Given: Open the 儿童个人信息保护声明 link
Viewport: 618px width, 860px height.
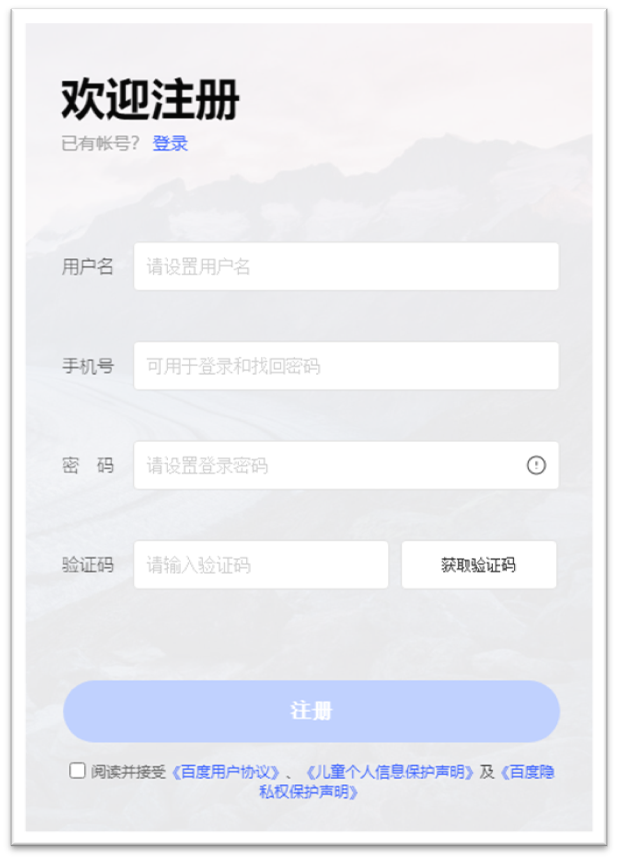Looking at the screenshot, I should pos(388,772).
